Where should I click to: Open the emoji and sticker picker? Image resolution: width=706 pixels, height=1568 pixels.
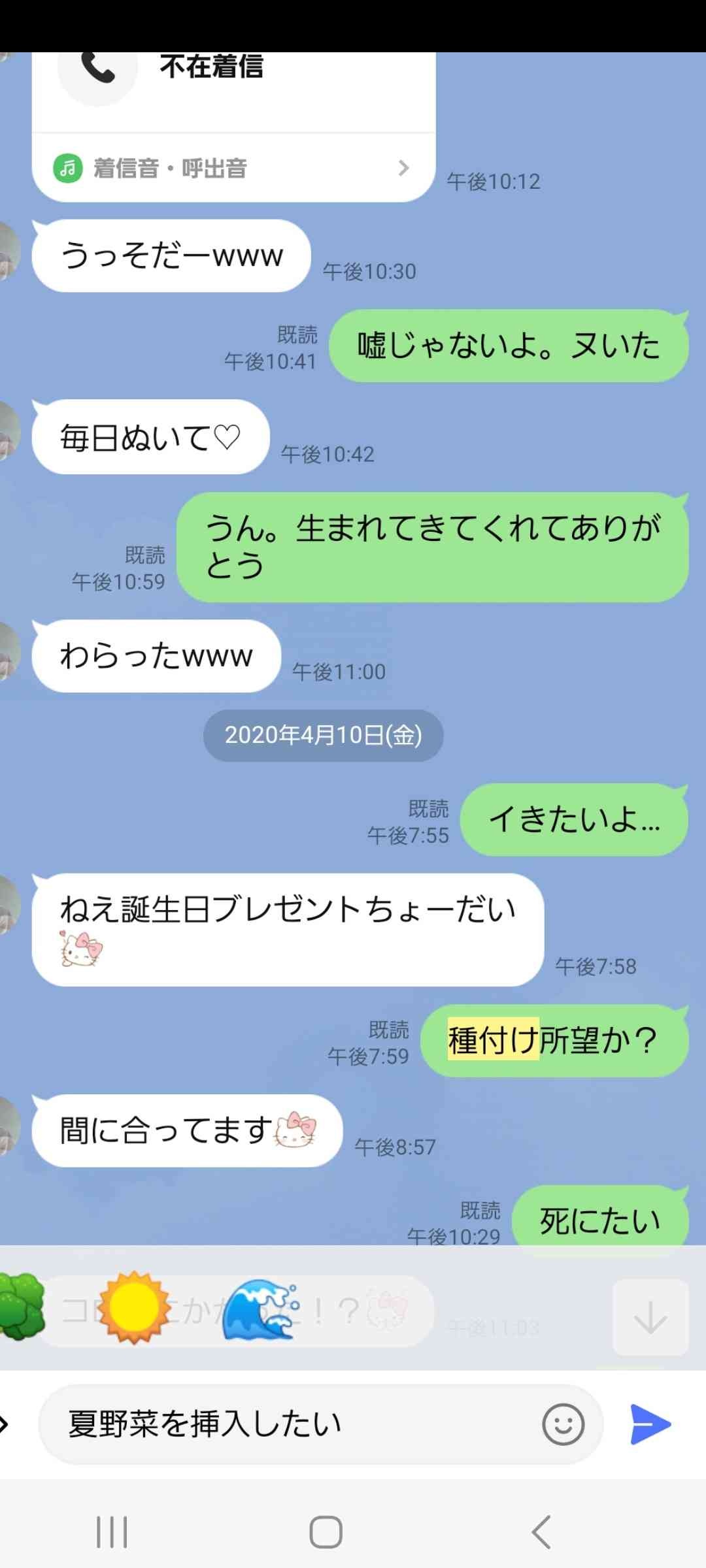(563, 1424)
